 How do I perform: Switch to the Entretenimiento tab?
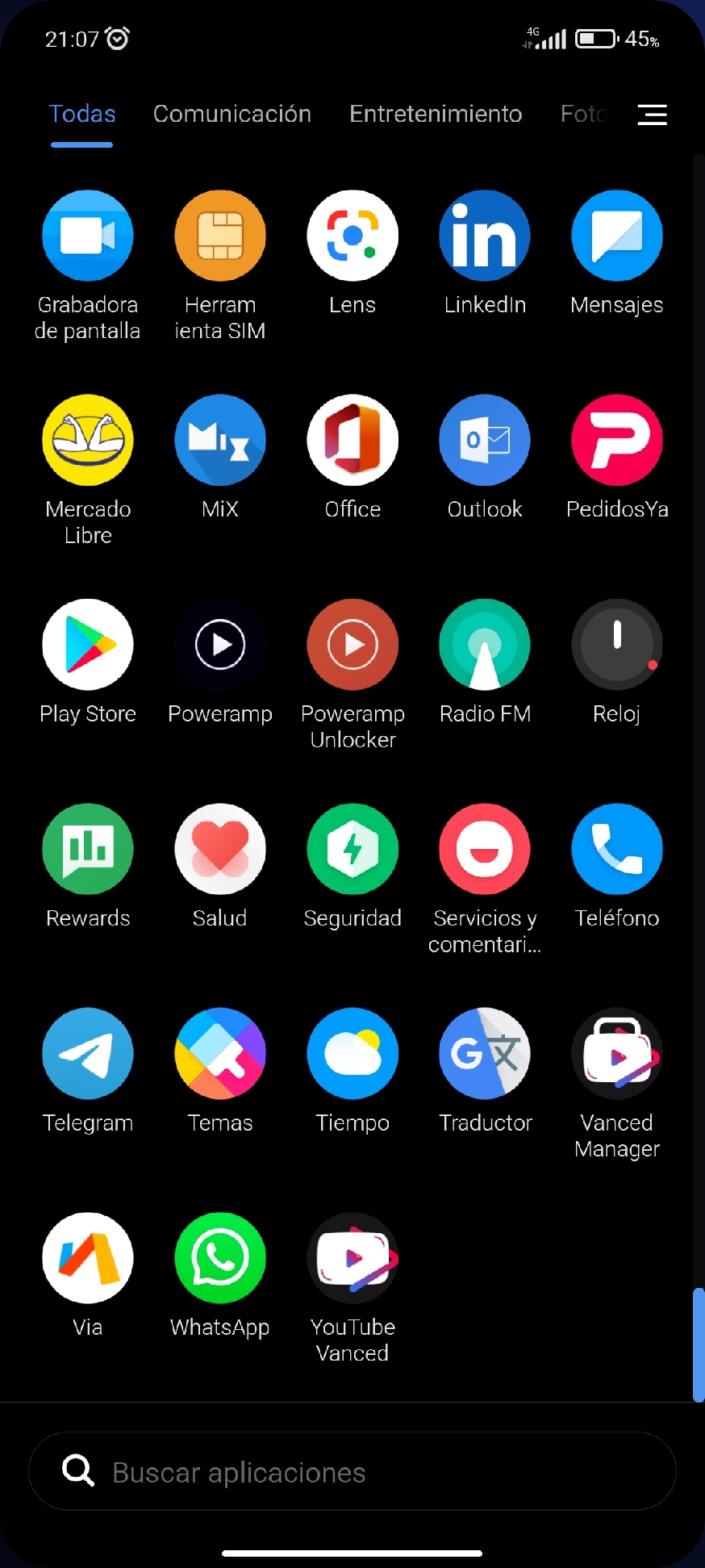pyautogui.click(x=436, y=114)
